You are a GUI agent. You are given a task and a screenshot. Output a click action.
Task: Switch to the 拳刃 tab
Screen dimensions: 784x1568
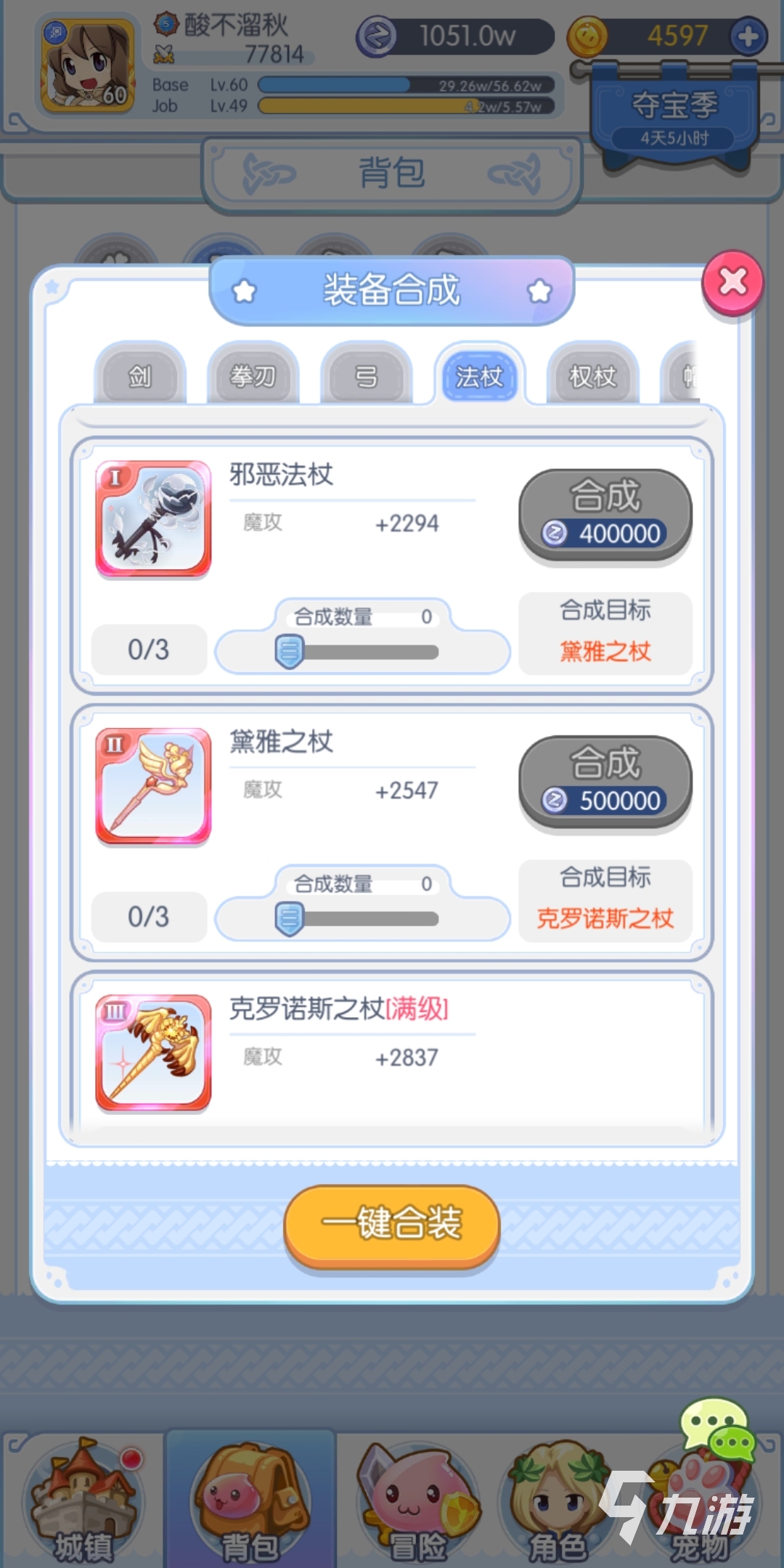click(x=253, y=376)
